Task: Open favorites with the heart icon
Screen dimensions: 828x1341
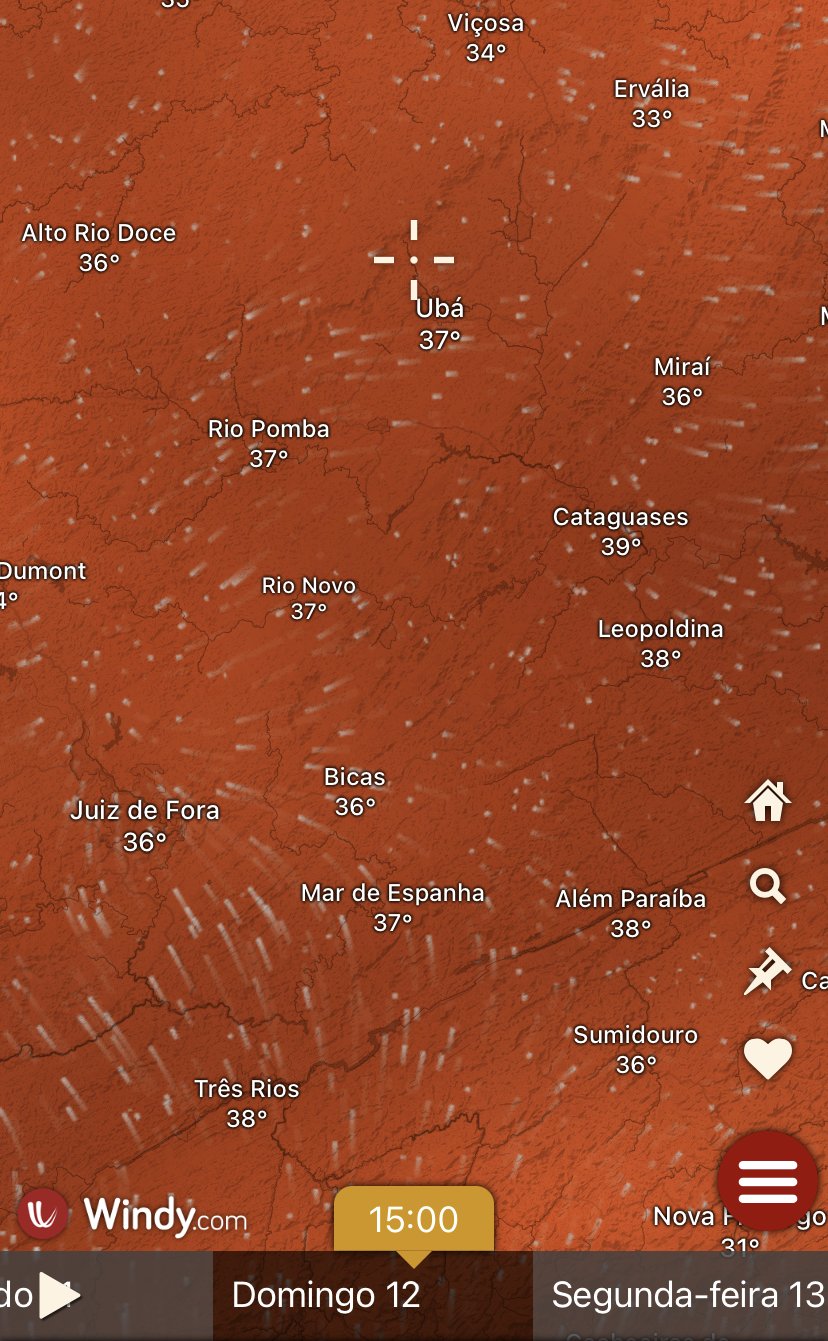Action: [767, 1059]
